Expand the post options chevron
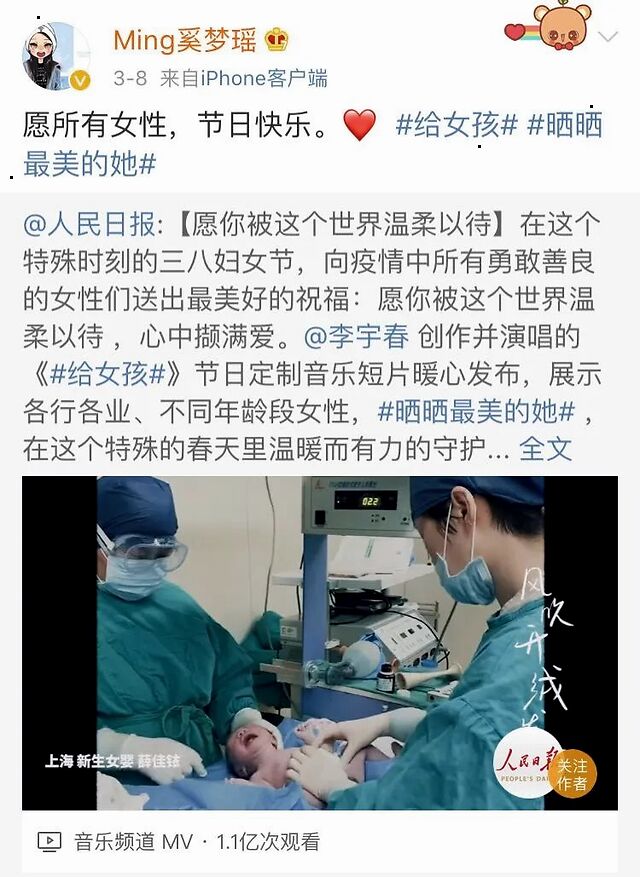Viewport: 640px width, 877px height. (606, 38)
